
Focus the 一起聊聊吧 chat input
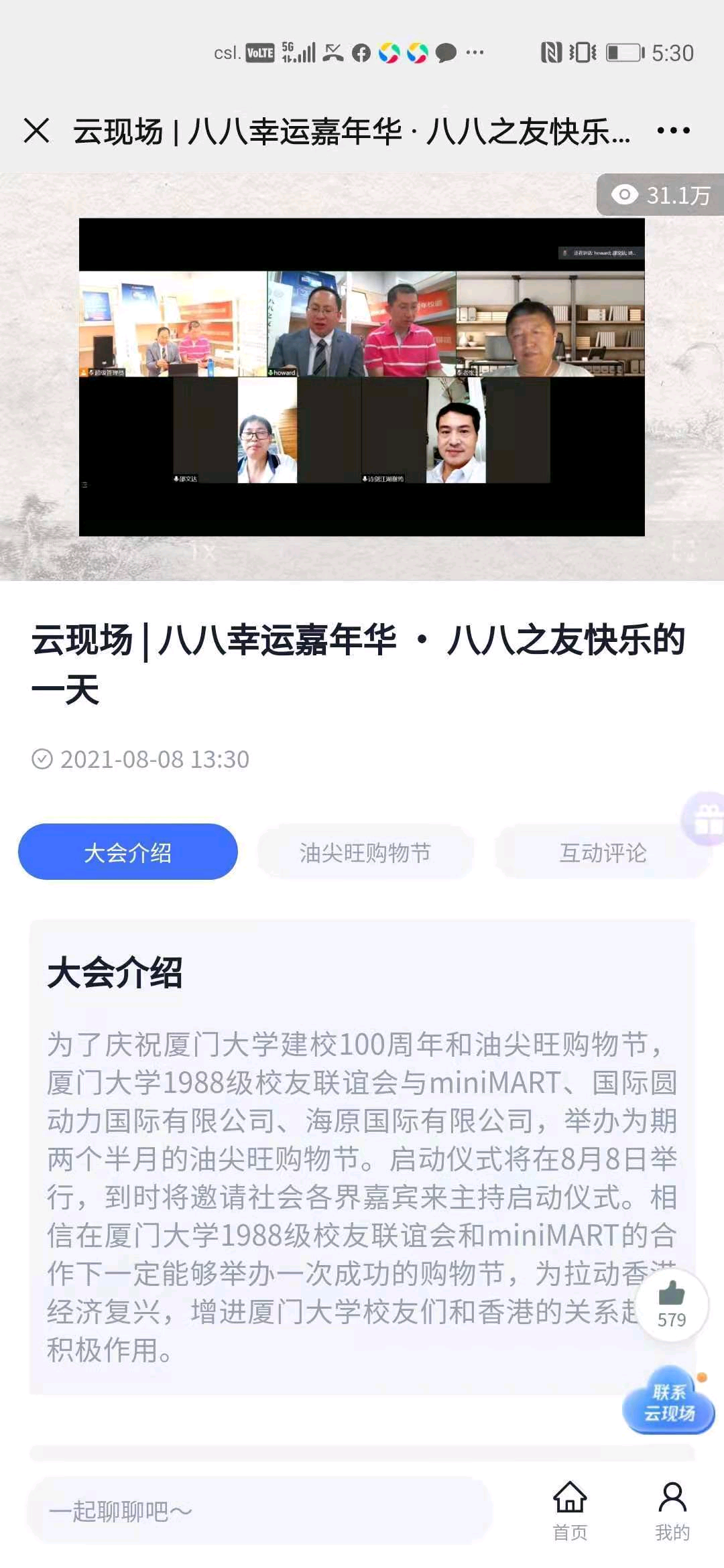[x=258, y=1512]
